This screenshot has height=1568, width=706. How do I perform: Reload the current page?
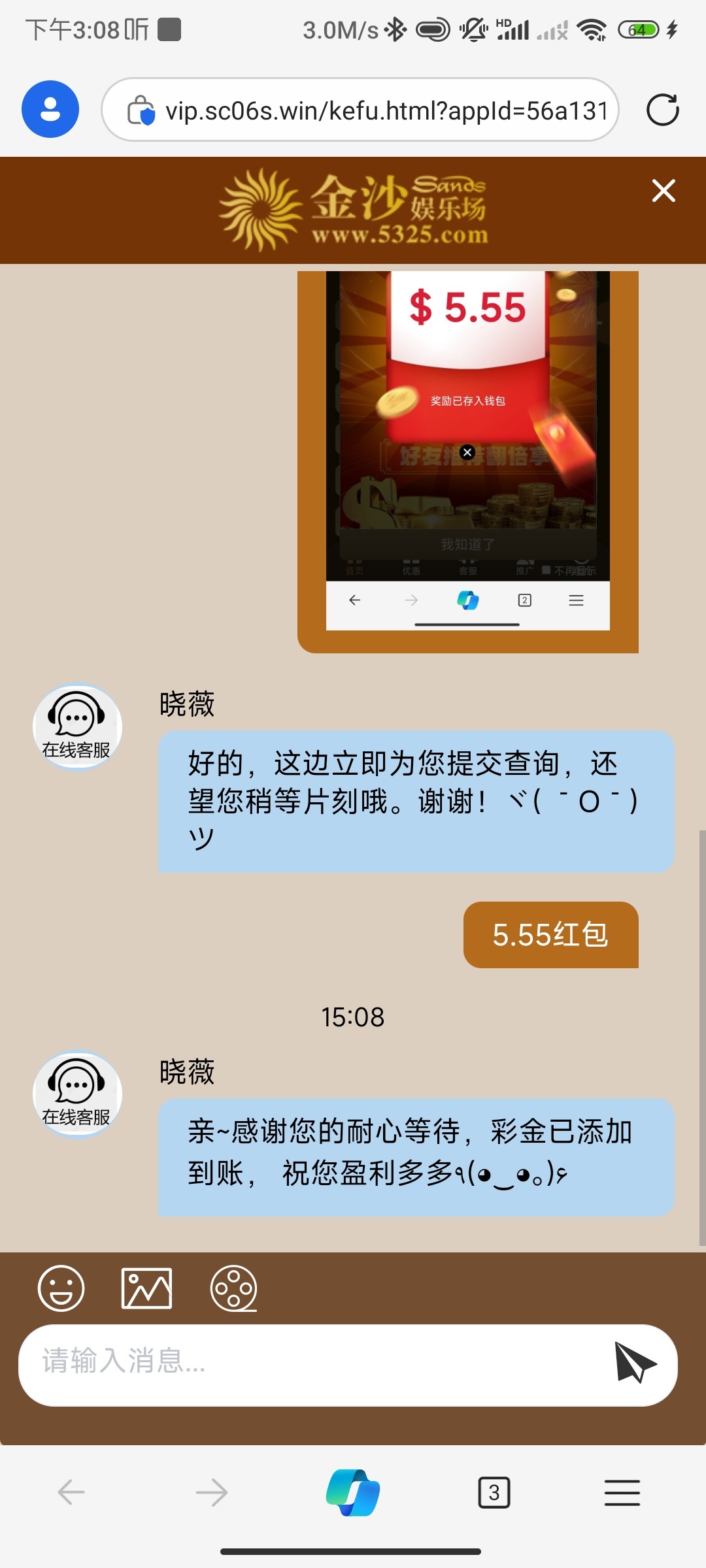click(x=662, y=110)
